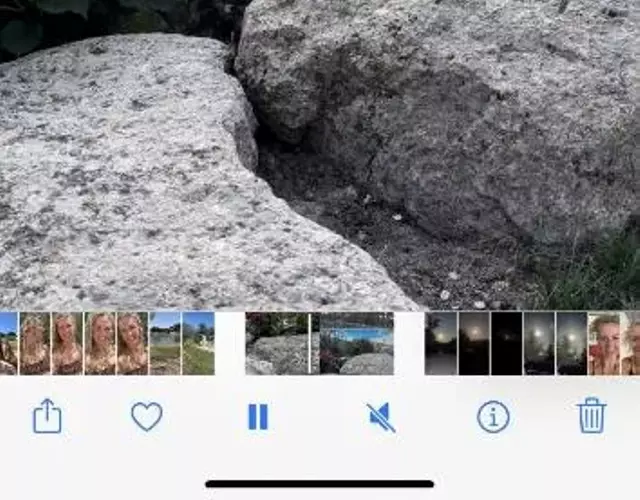This screenshot has width=640, height=500.
Task: Select the swimming pool thumbnail in filmstrip
Action: 357,343
